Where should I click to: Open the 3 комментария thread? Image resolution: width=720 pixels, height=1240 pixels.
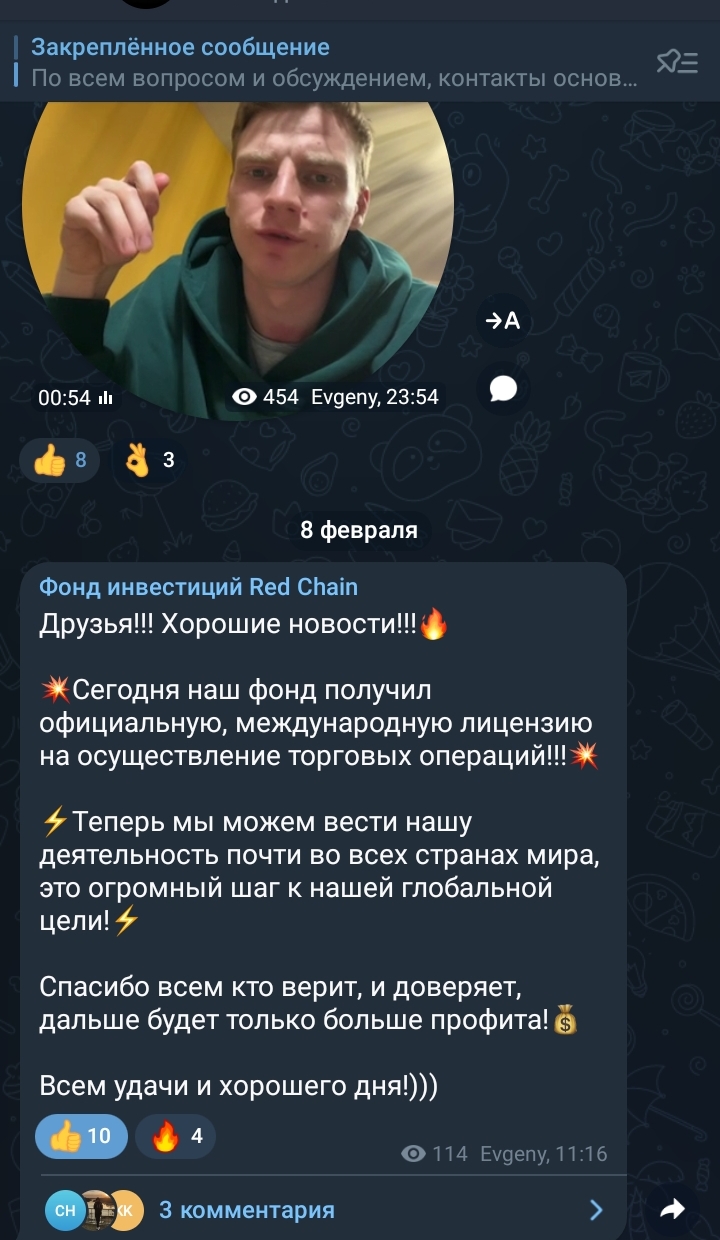tap(323, 1210)
